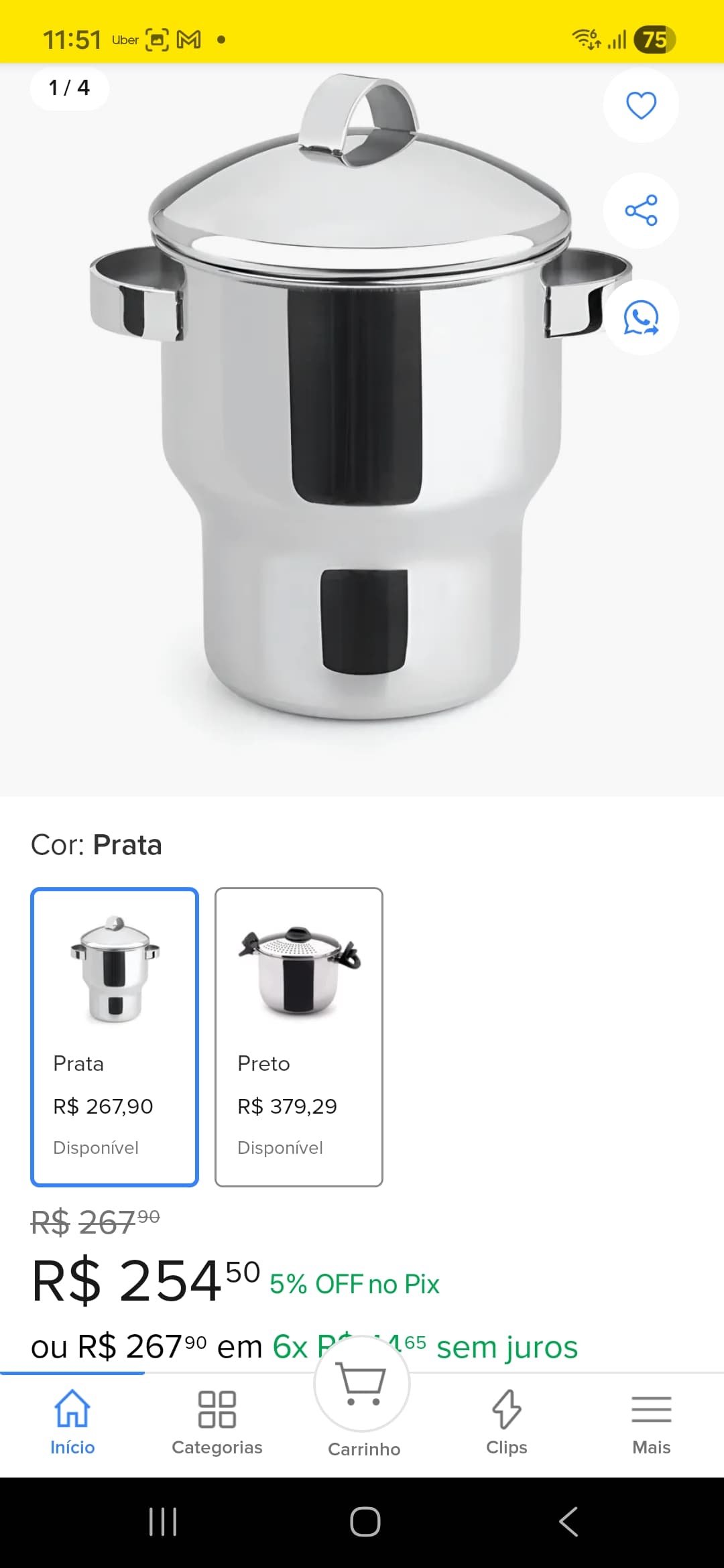Tap the 1/4 image counter
Viewport: 724px width, 1568px height.
69,87
